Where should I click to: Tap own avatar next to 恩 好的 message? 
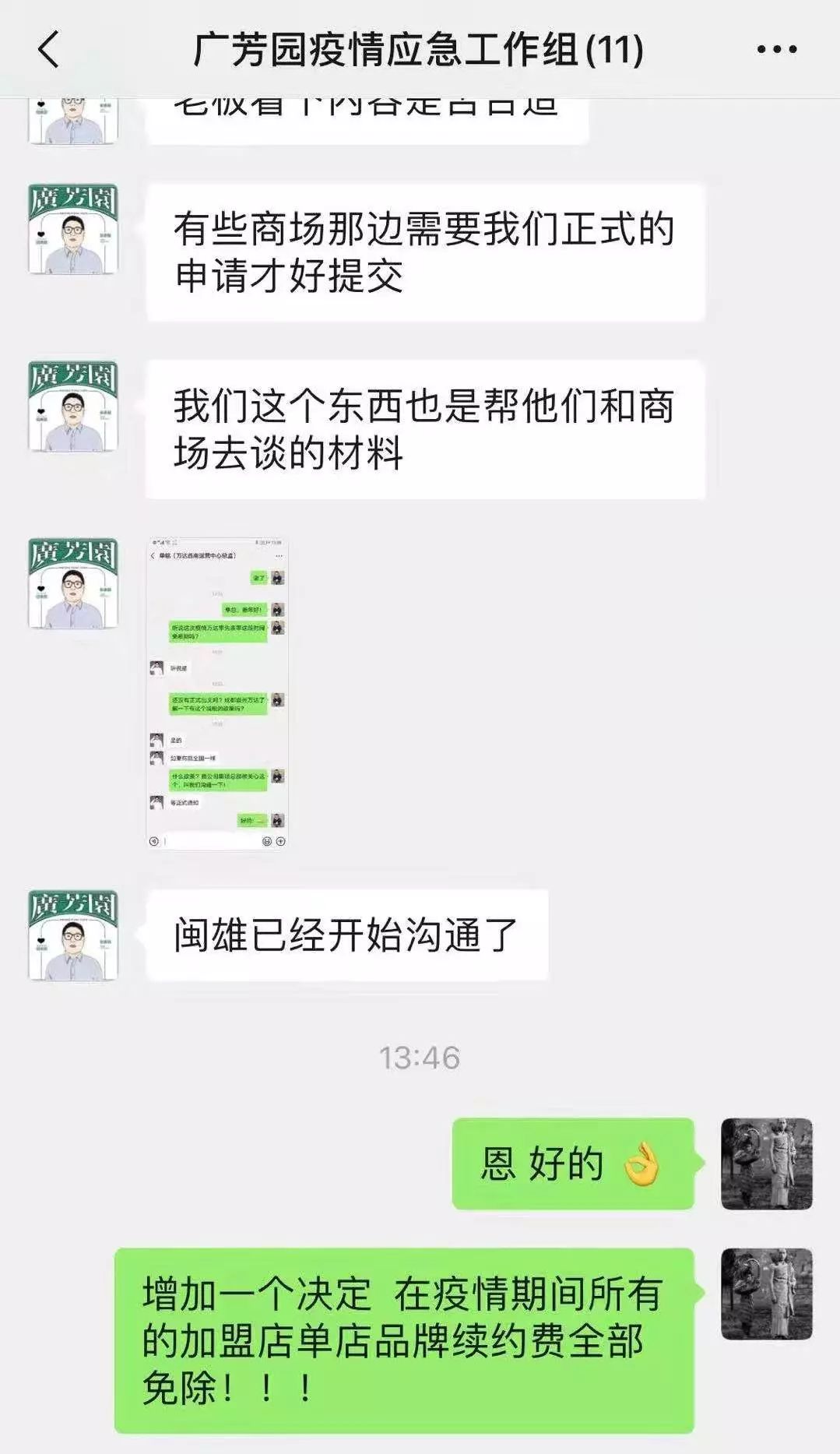[766, 1164]
